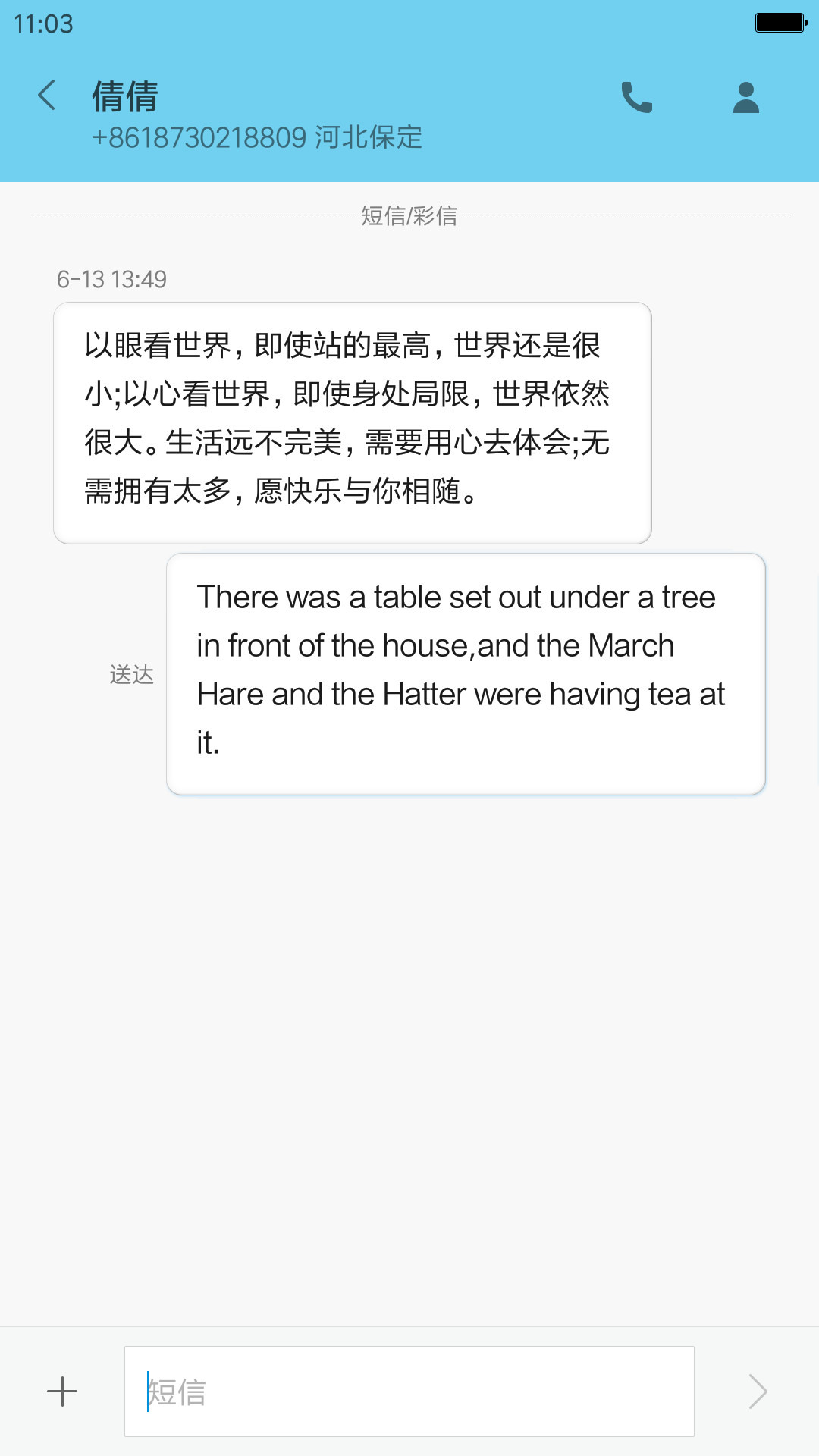Image resolution: width=819 pixels, height=1456 pixels.
Task: Tap the send arrow icon
Action: (x=758, y=1392)
